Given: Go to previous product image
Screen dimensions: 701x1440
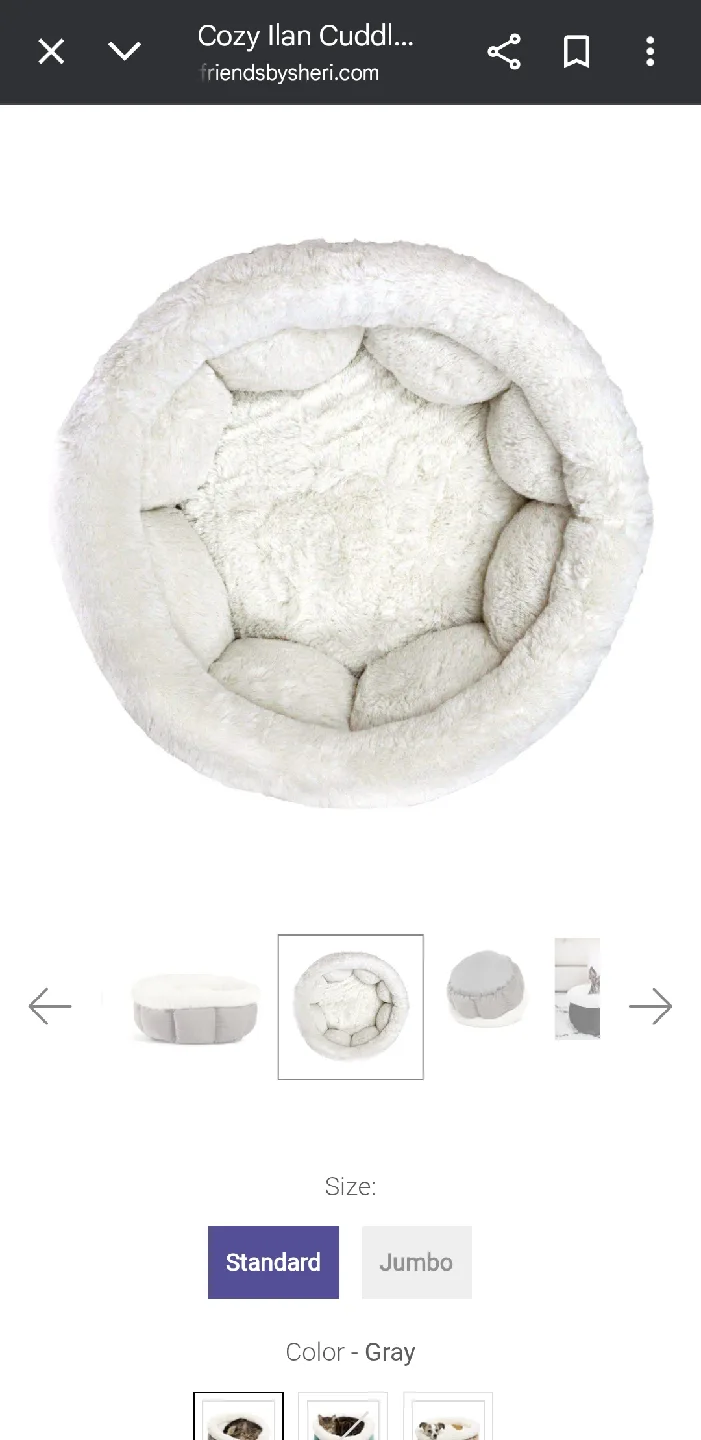Looking at the screenshot, I should click(50, 1006).
